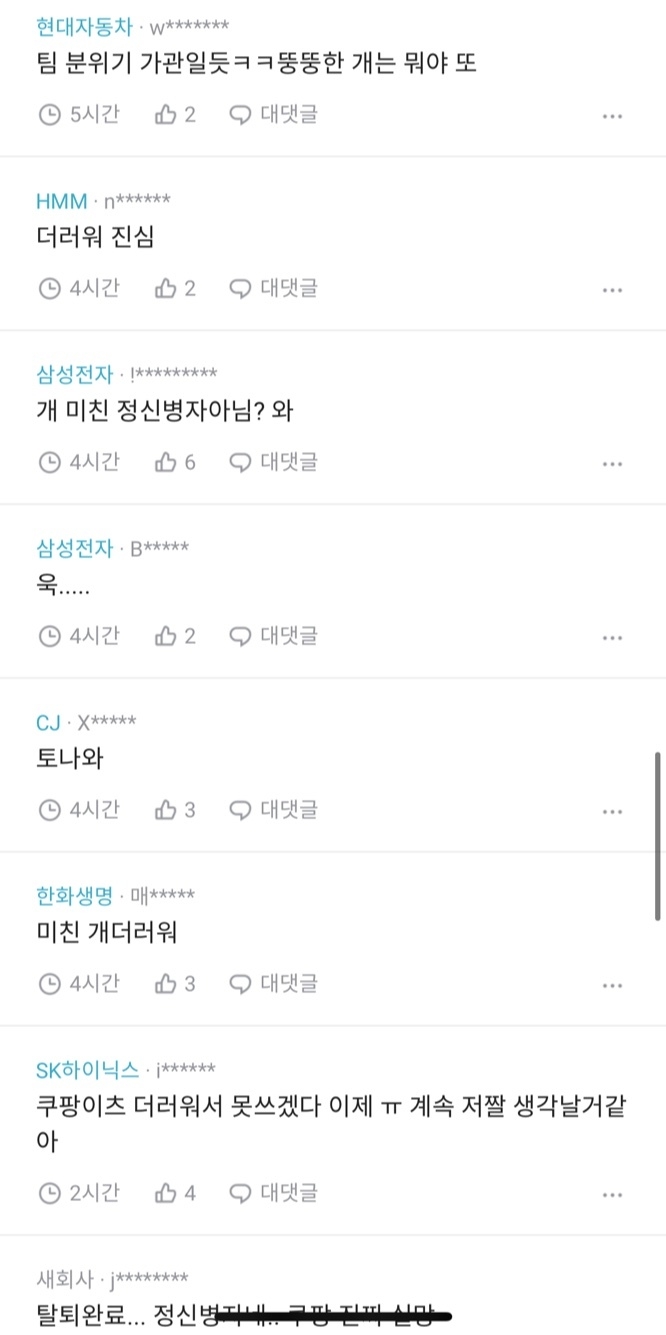This screenshot has width=666, height=1335.
Task: Open more options on the 한화생명 comment
Action: (x=613, y=986)
